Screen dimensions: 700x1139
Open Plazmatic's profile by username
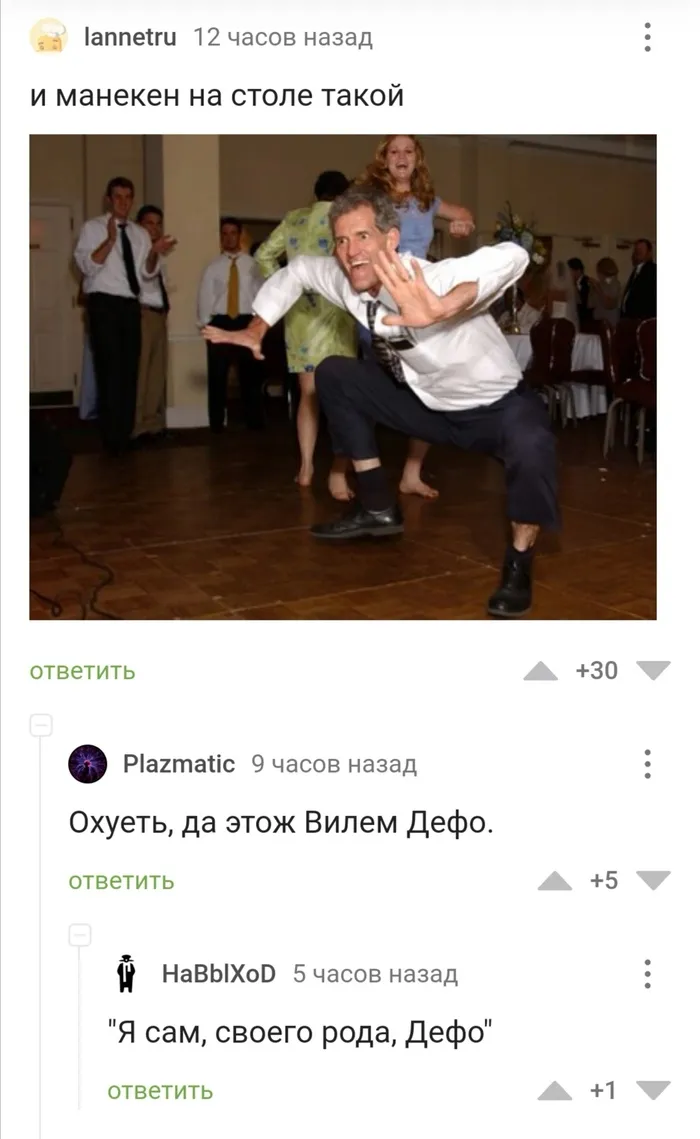click(179, 764)
